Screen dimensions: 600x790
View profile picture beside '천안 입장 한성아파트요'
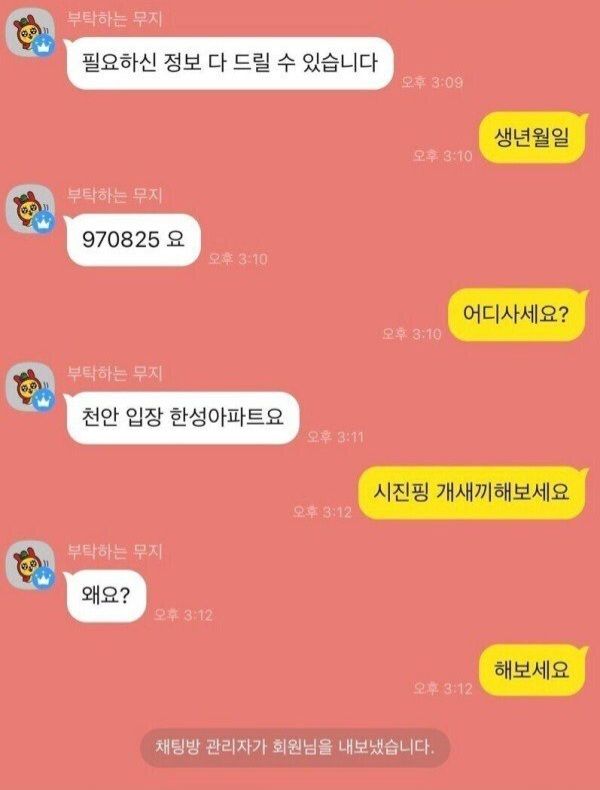[30, 386]
